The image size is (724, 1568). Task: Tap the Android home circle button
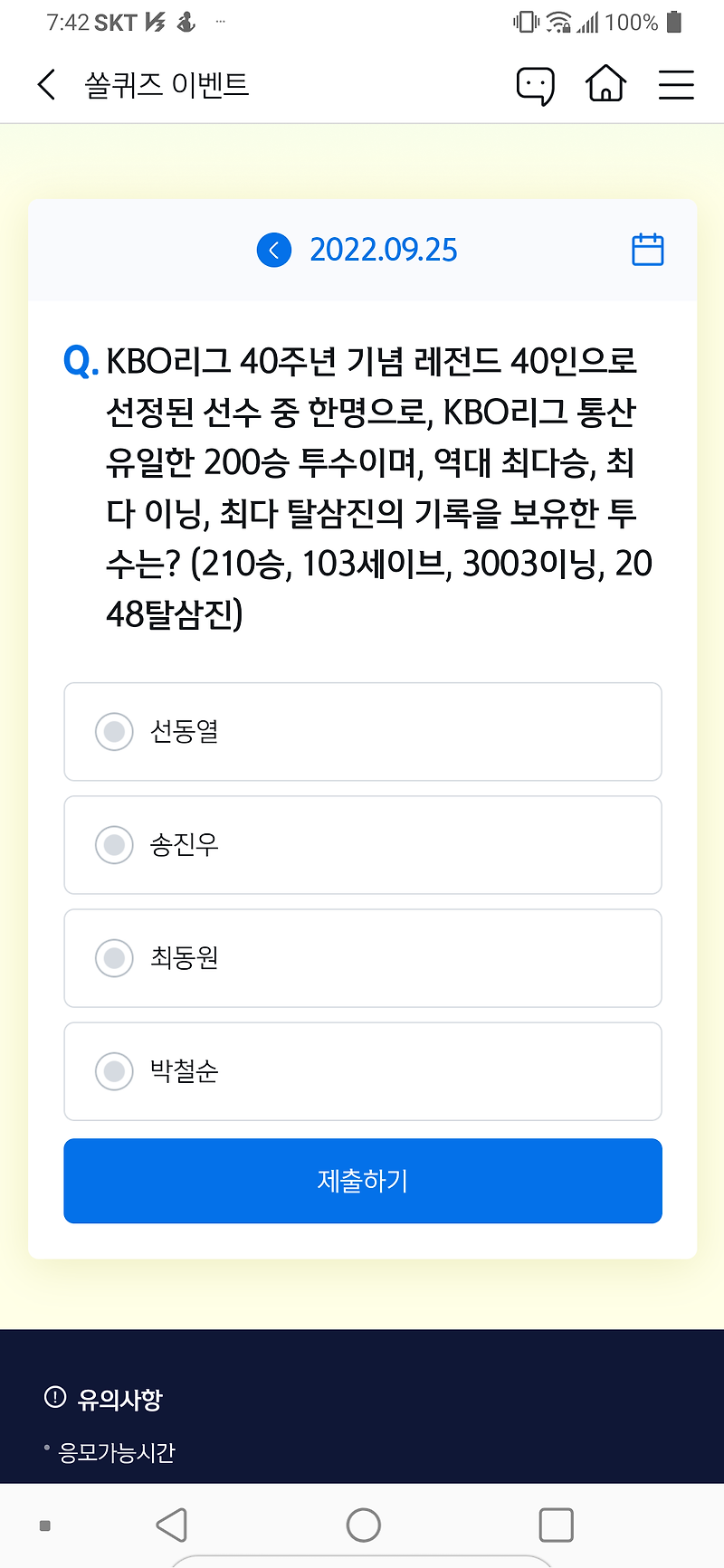[x=363, y=1524]
